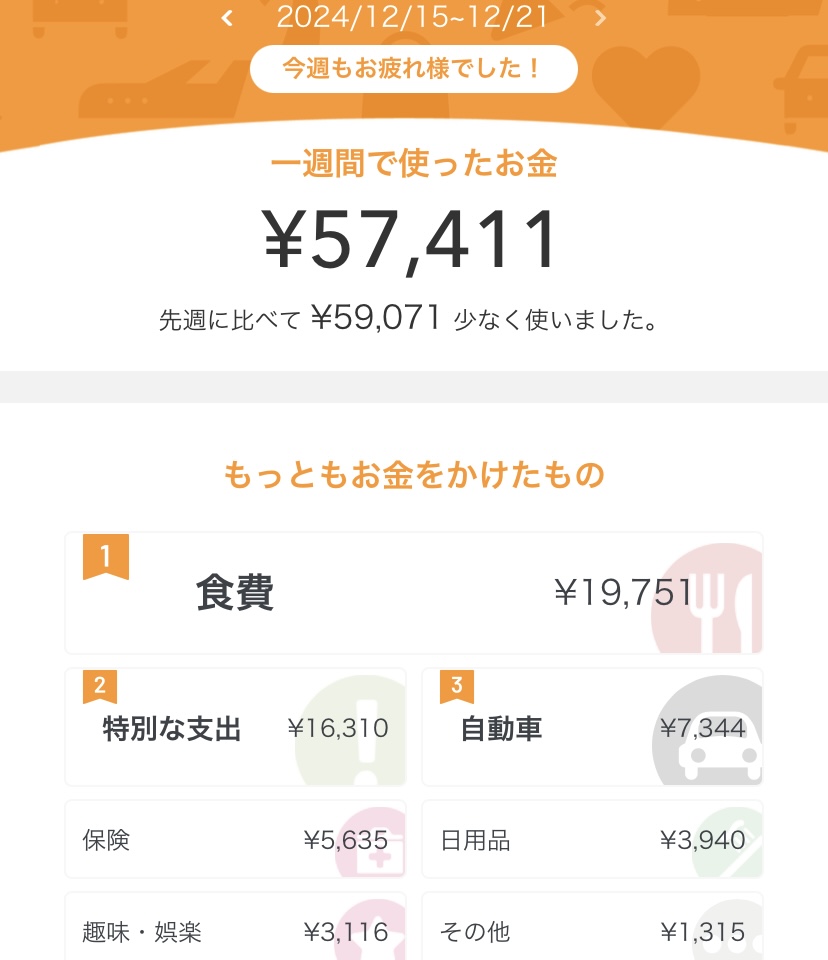The image size is (828, 960).
Task: Open the その他 category
Action: tap(592, 930)
